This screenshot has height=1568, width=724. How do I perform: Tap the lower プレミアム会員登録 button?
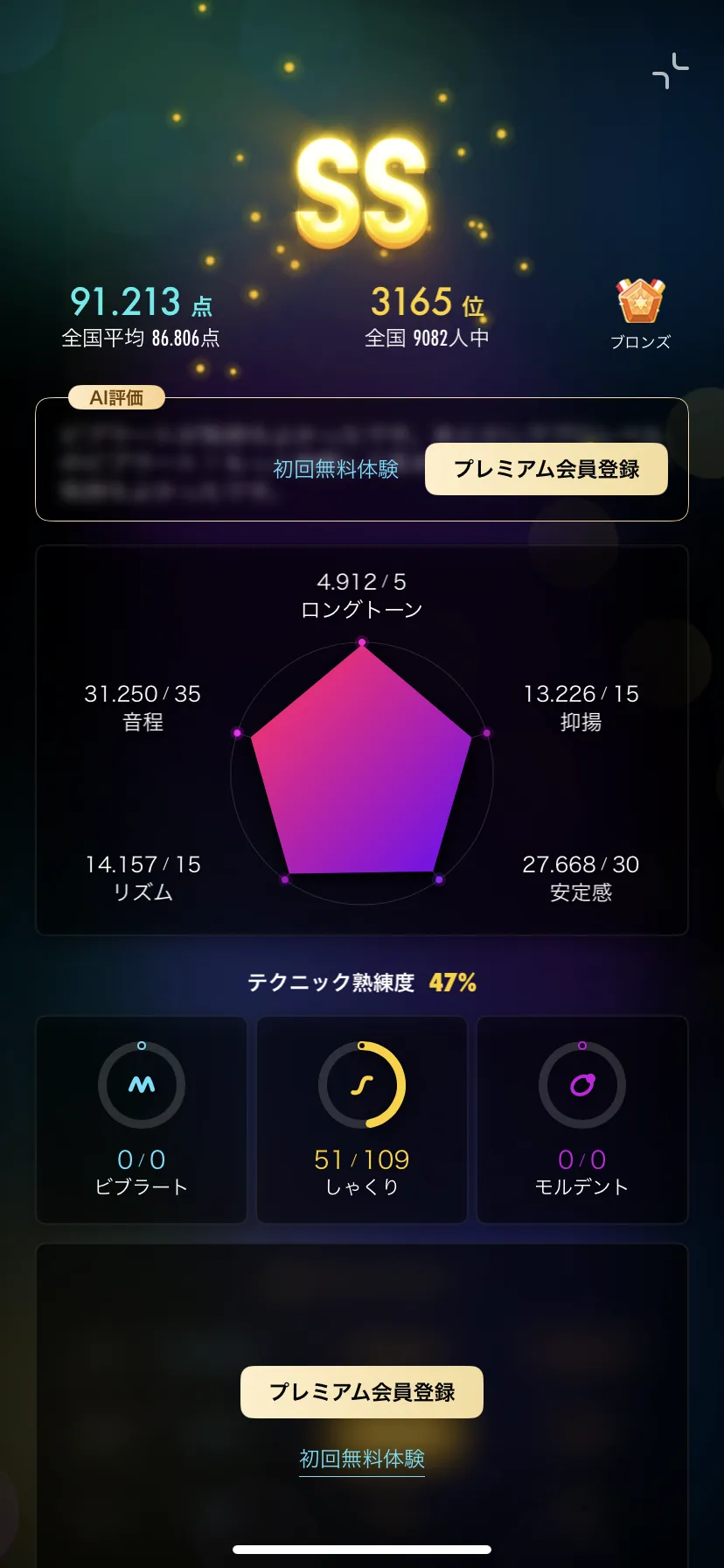pos(362,1392)
